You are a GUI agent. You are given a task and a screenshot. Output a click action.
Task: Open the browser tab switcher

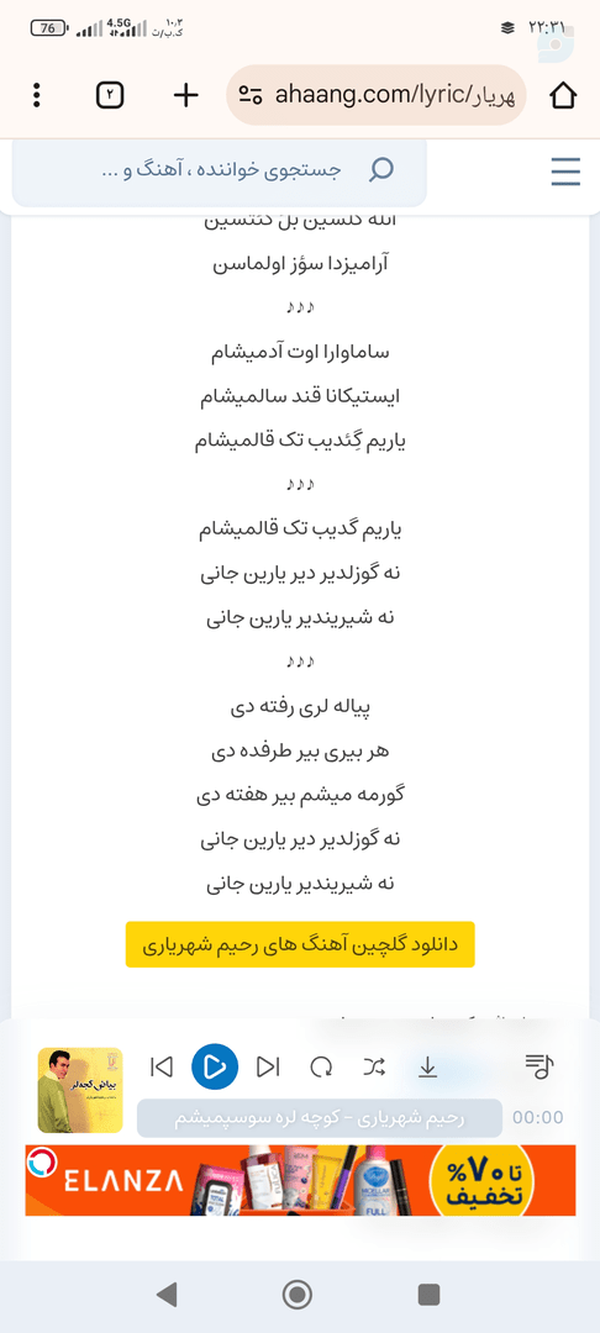coord(109,95)
